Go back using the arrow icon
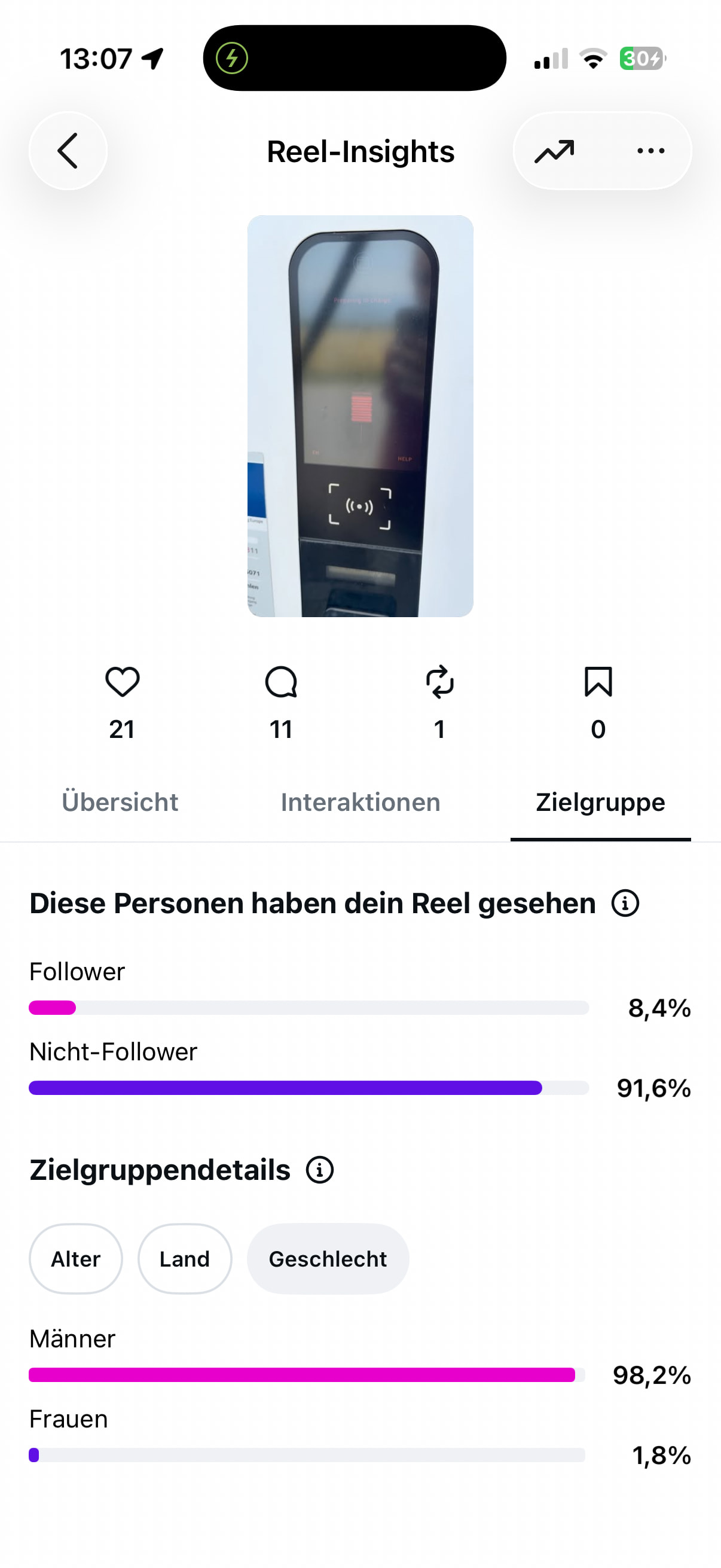721x1568 pixels. tap(68, 150)
